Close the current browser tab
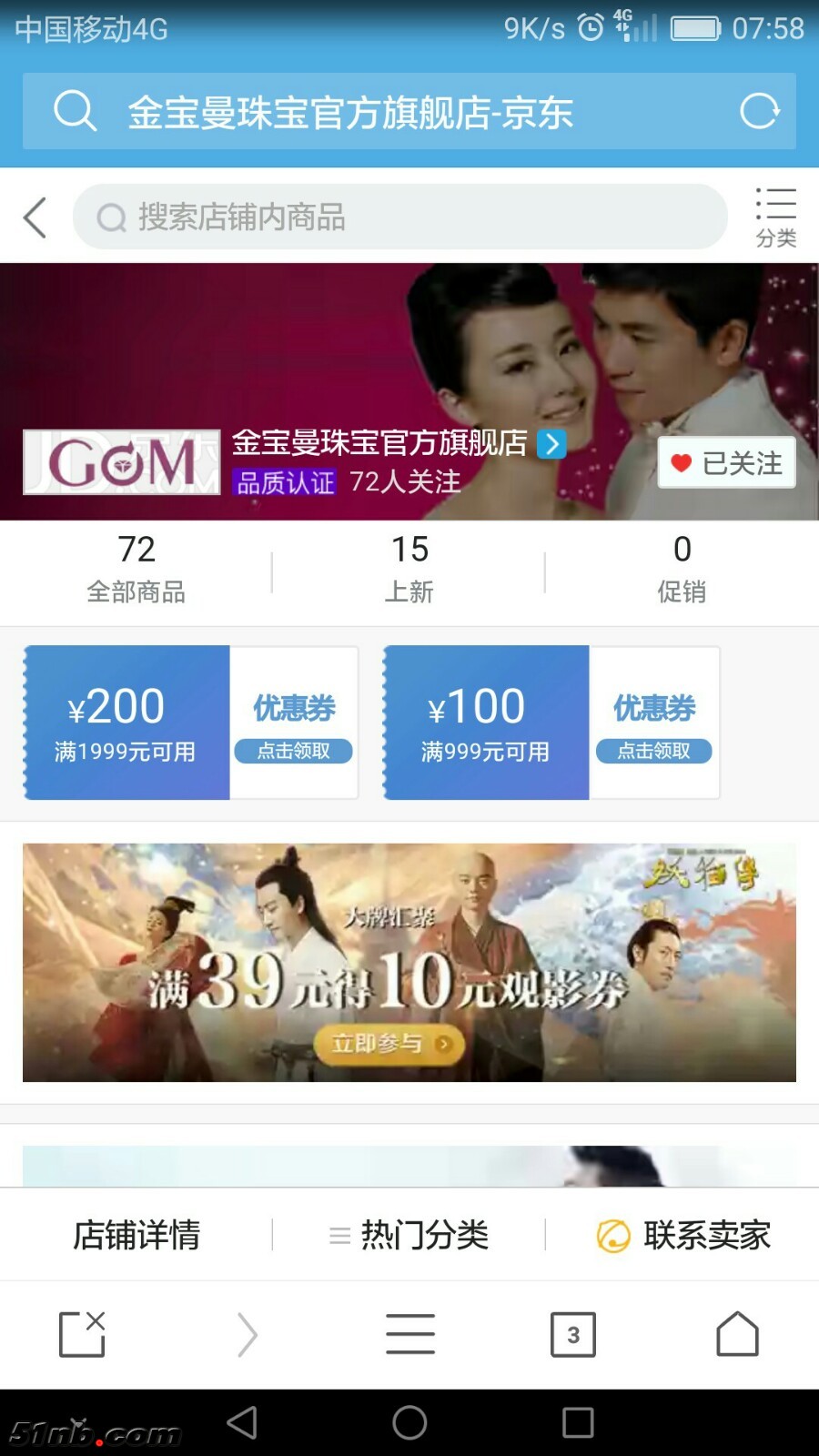This screenshot has width=819, height=1456. point(82,1334)
